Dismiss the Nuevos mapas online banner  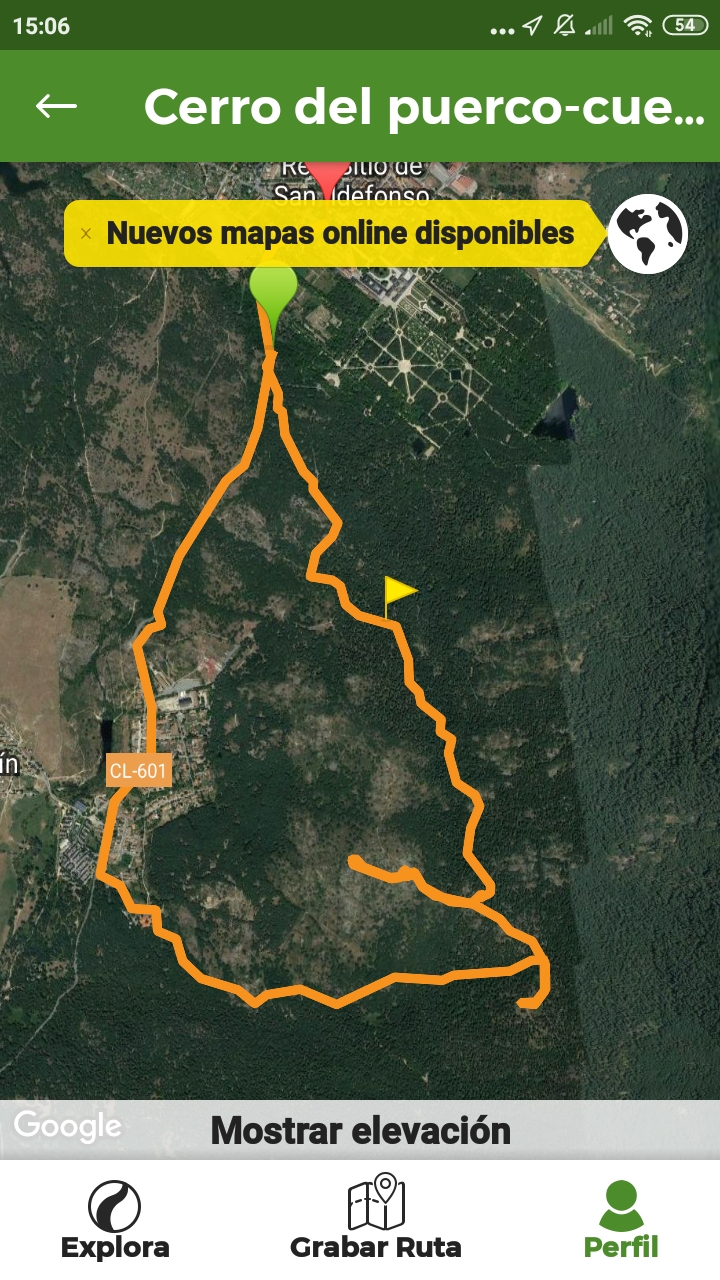point(86,234)
